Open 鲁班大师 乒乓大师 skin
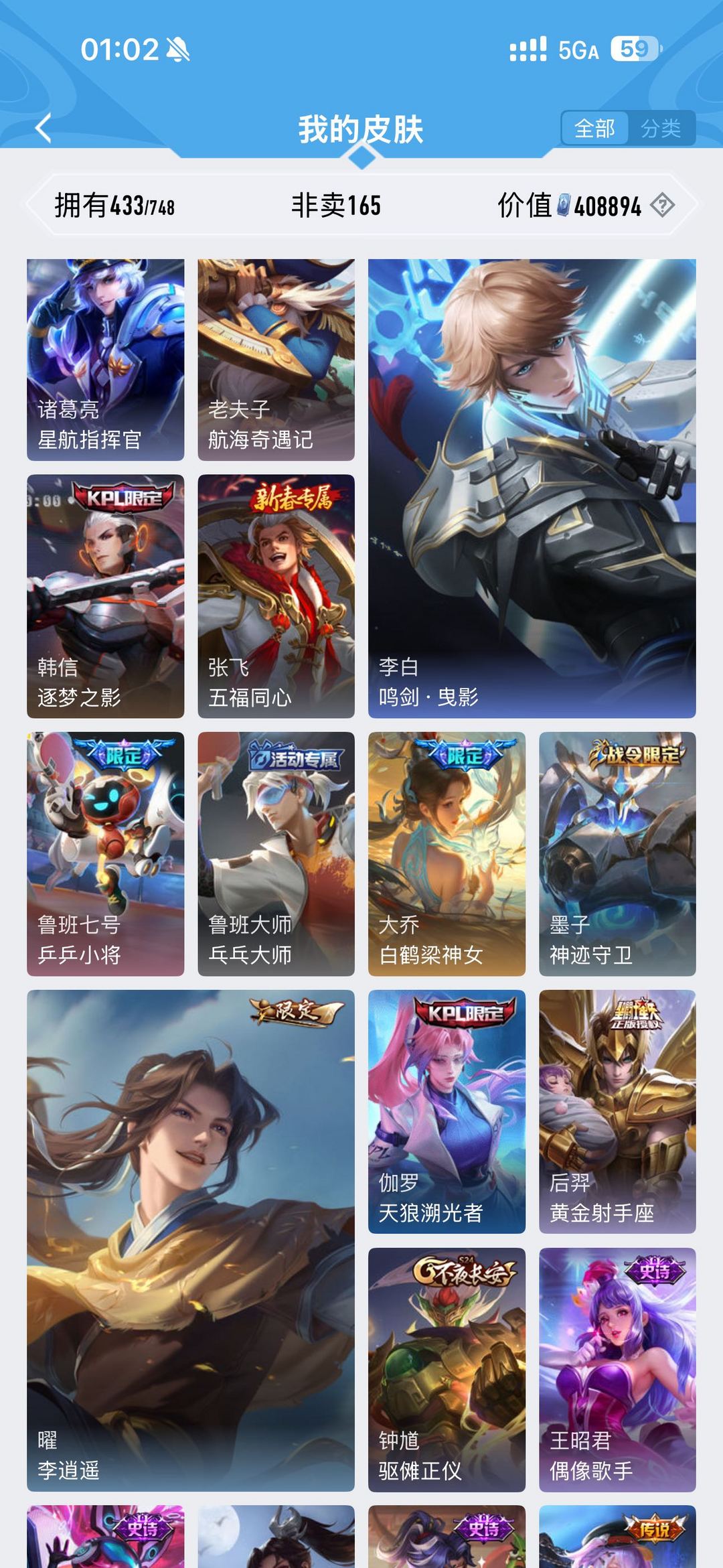This screenshot has width=723, height=1568. 276,853
